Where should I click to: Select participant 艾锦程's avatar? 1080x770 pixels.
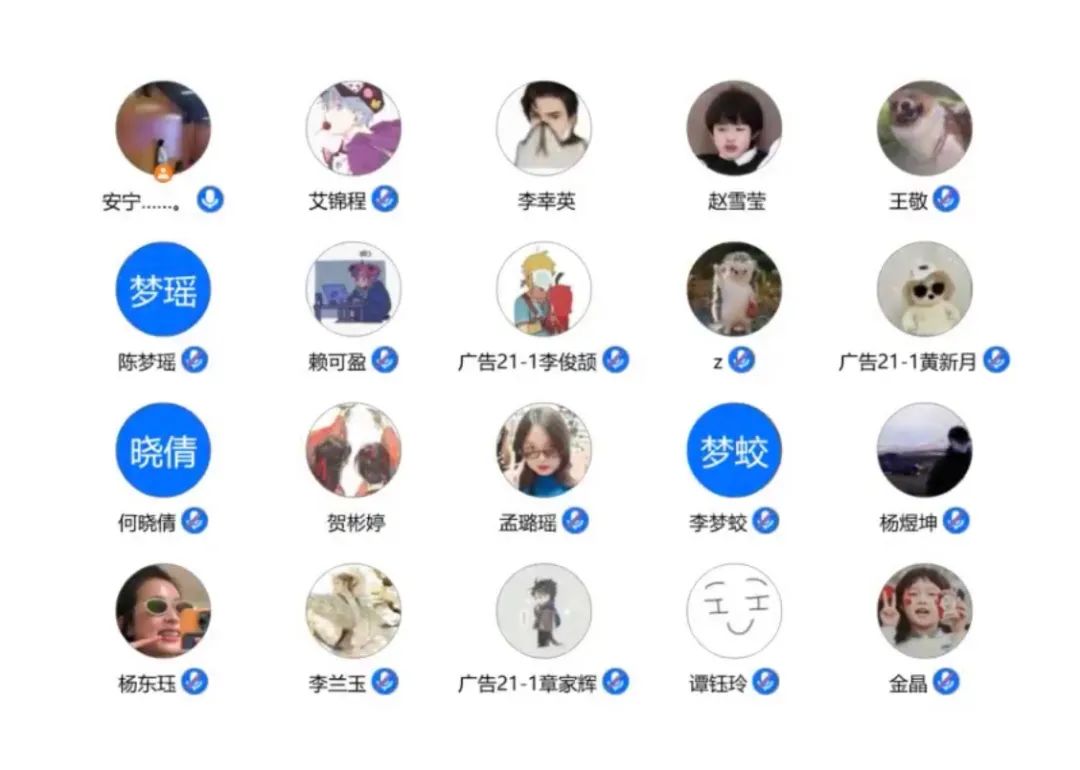(x=353, y=129)
